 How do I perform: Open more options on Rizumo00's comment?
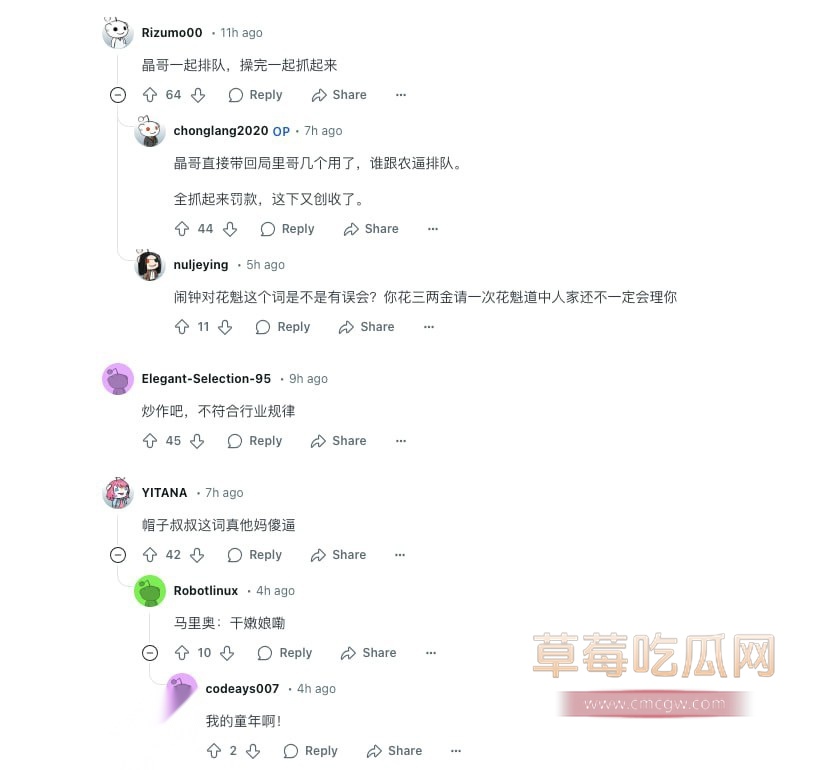pyautogui.click(x=401, y=95)
